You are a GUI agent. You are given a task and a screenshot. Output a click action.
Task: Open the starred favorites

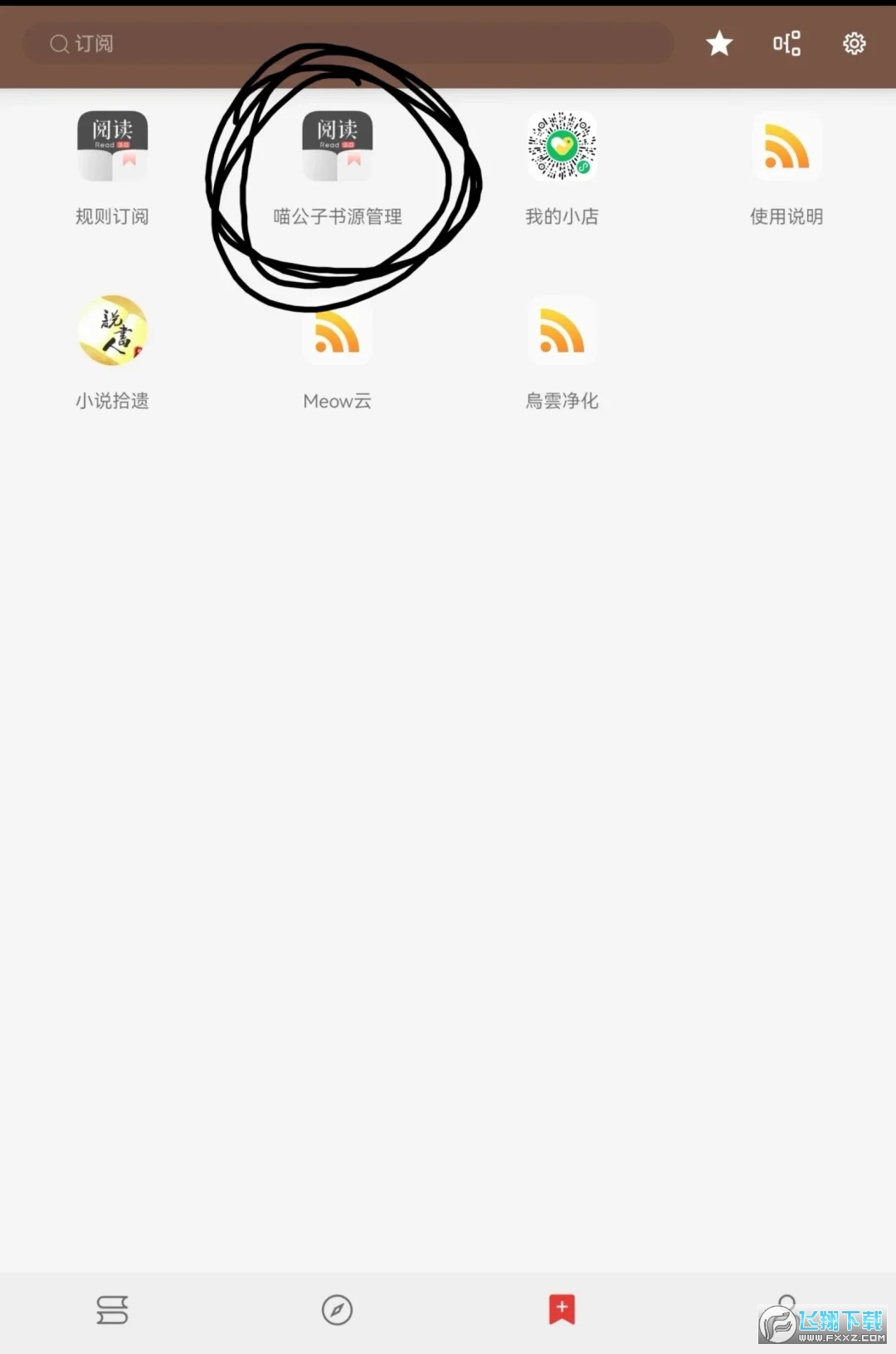(x=719, y=43)
